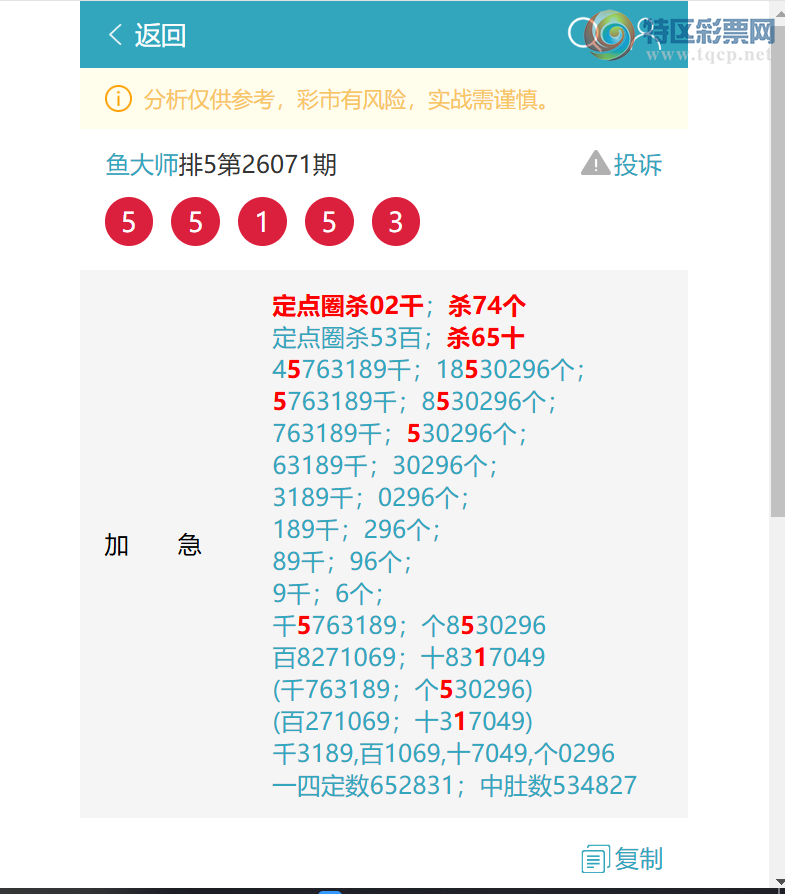
Task: Click the back arrow in the header
Action: click(x=116, y=34)
